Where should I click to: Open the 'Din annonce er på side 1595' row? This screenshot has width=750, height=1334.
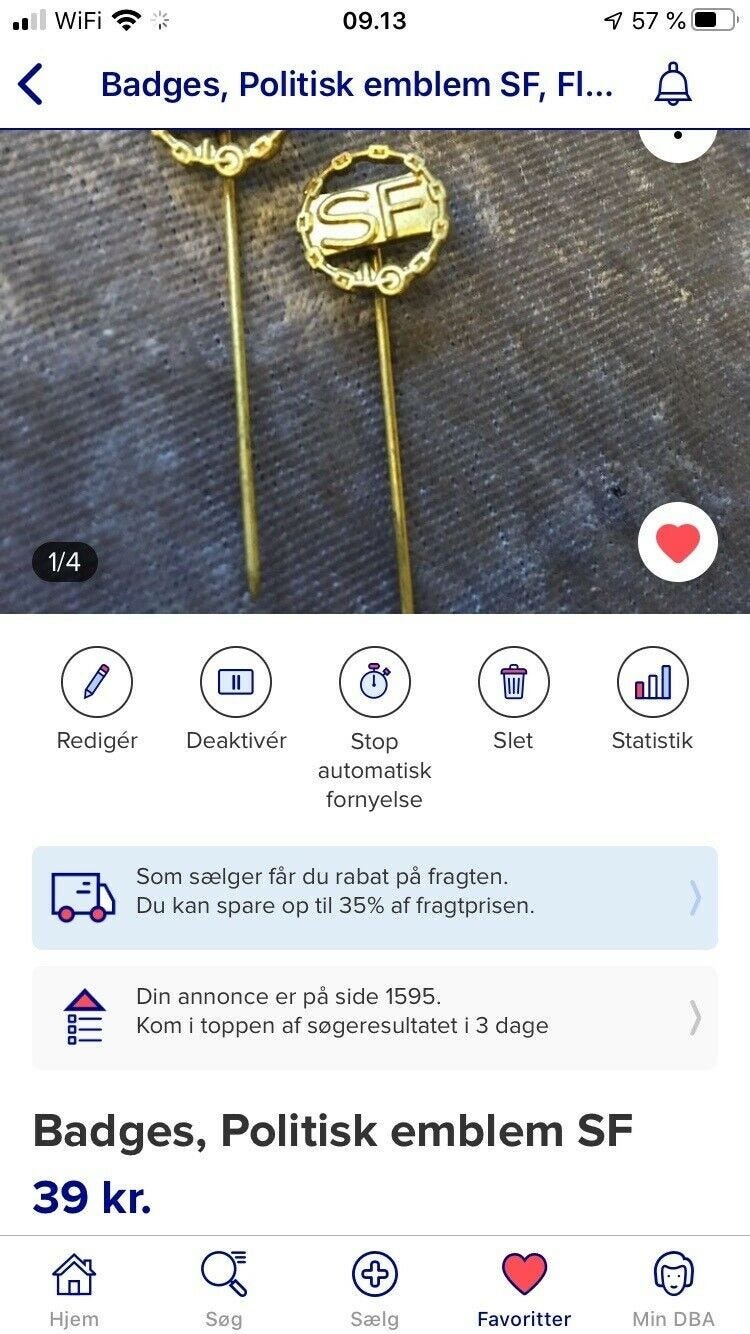(x=375, y=1017)
